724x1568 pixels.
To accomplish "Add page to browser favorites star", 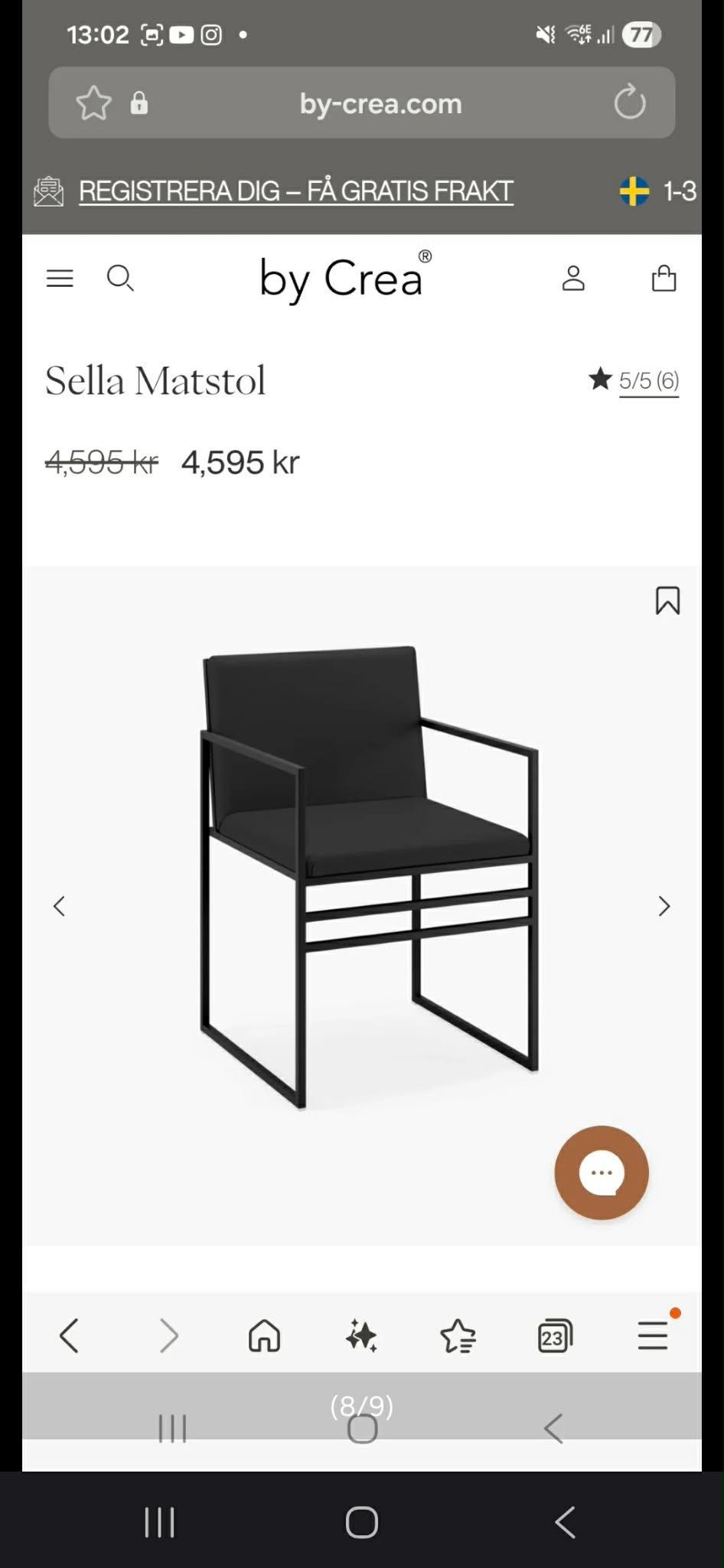I will pyautogui.click(x=93, y=103).
